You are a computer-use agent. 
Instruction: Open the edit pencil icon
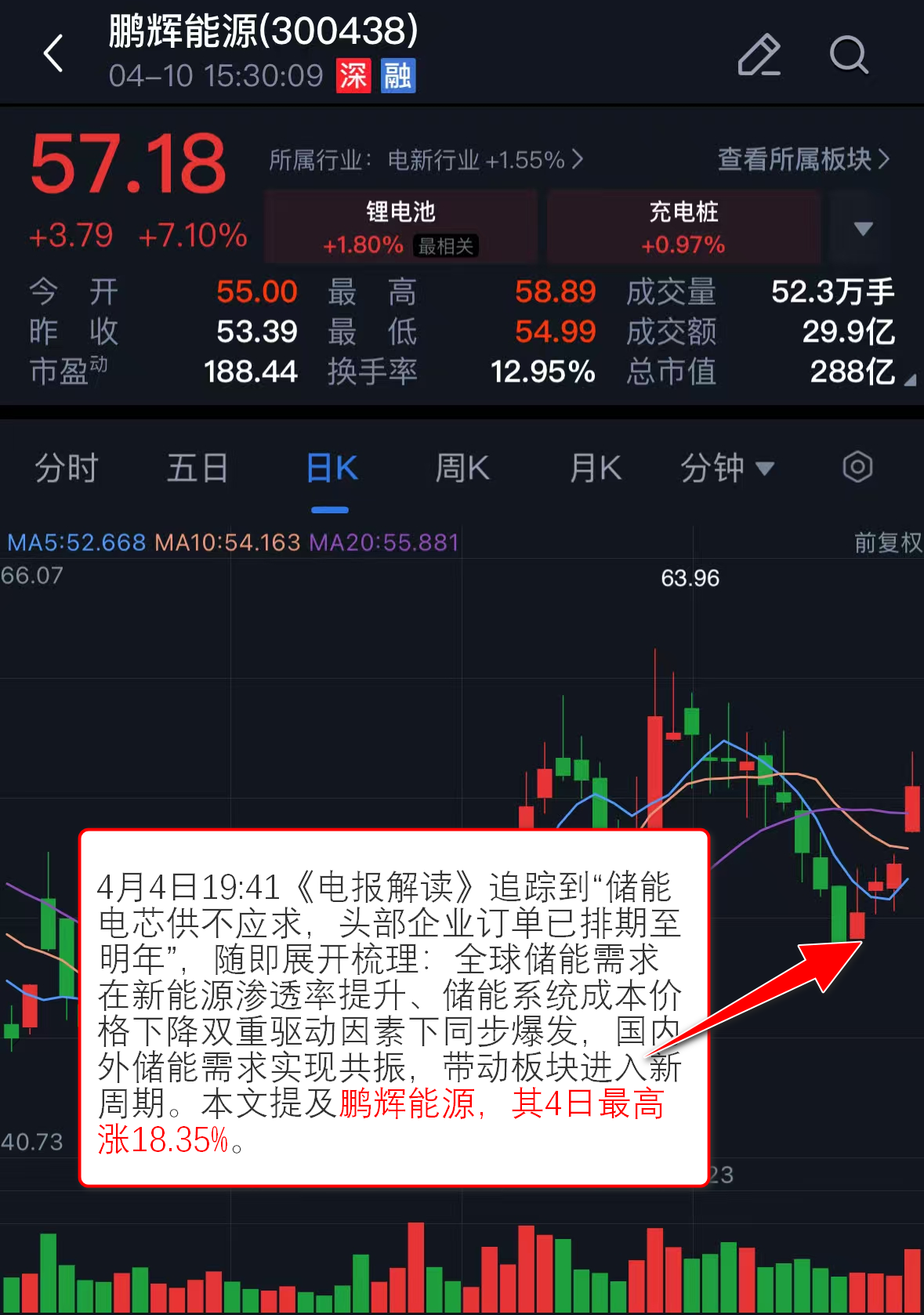(x=759, y=55)
